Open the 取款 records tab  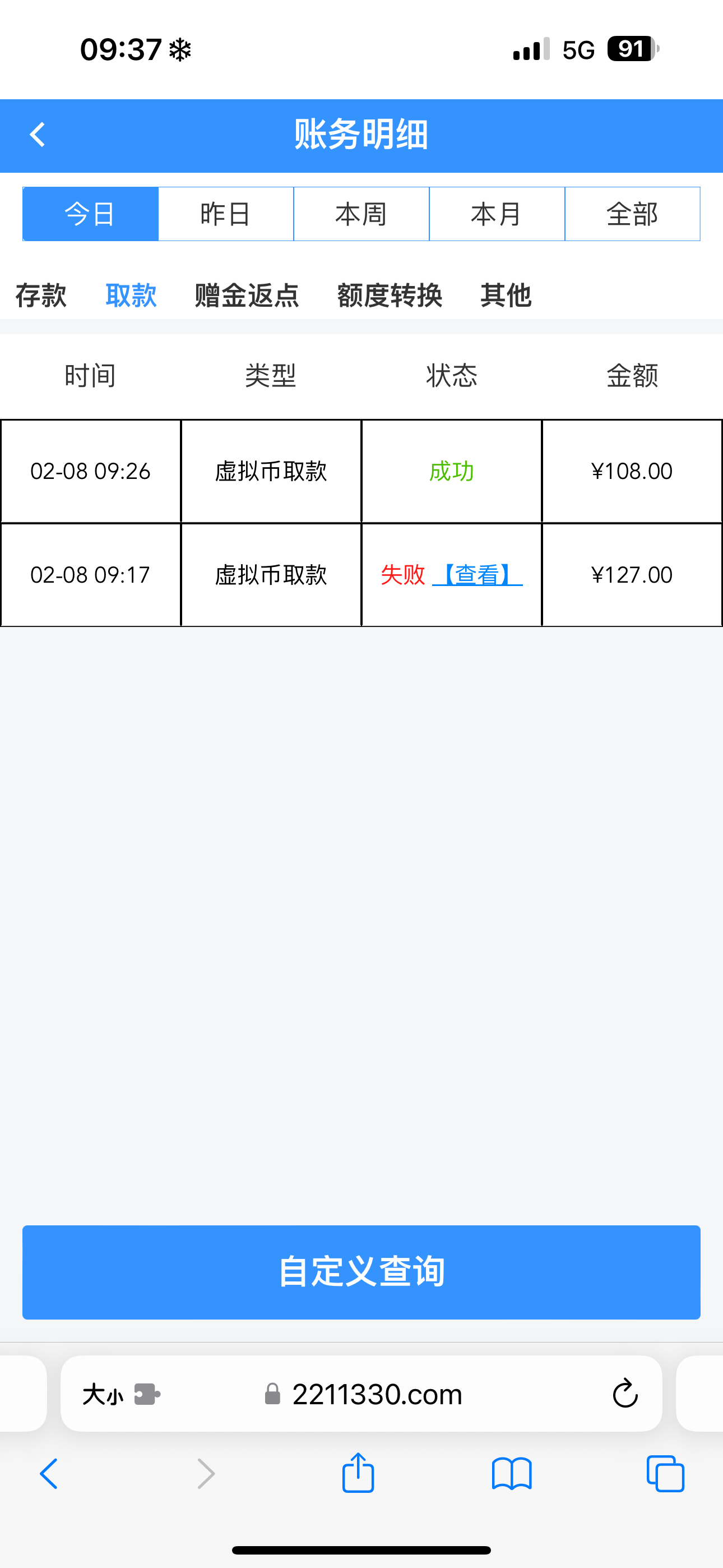[132, 296]
